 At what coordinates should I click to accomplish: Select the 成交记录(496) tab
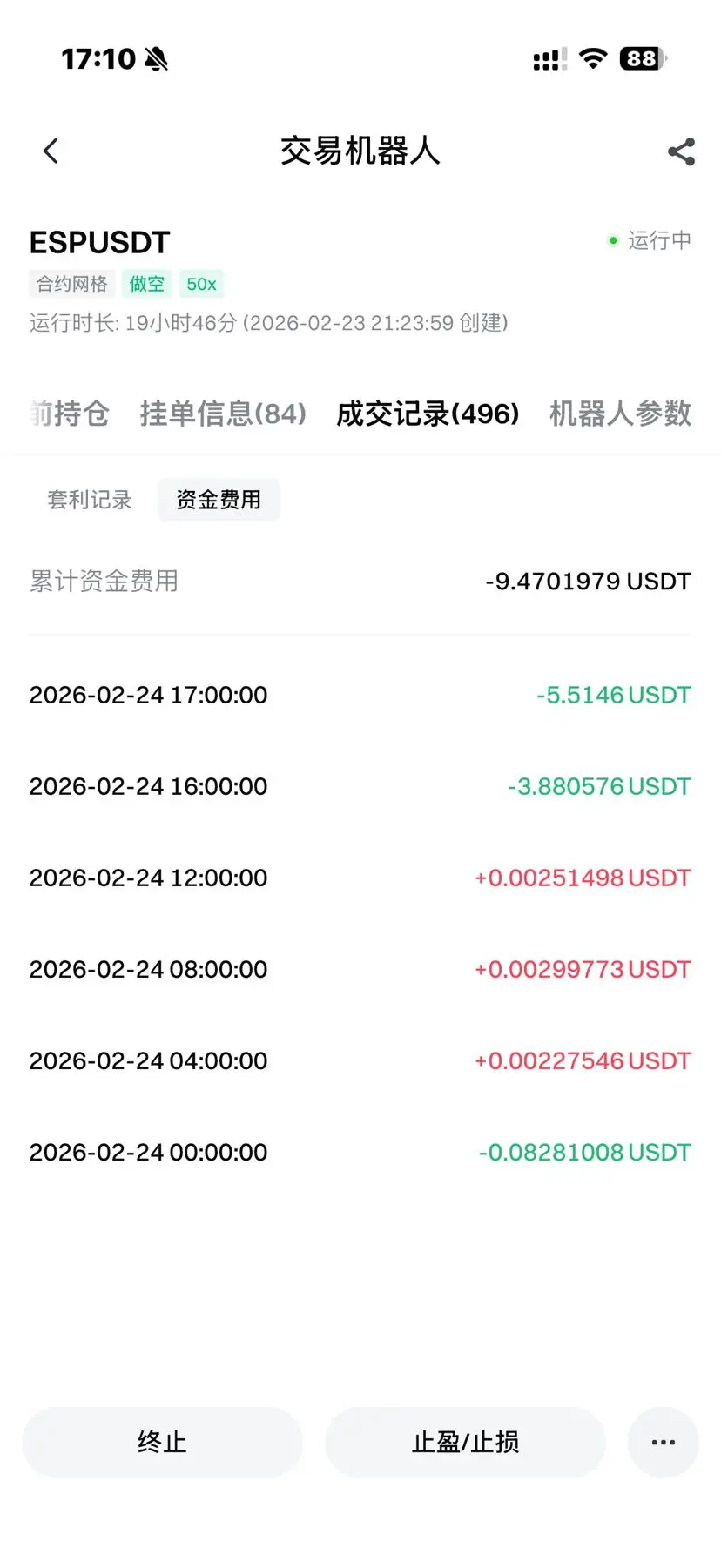(x=428, y=414)
